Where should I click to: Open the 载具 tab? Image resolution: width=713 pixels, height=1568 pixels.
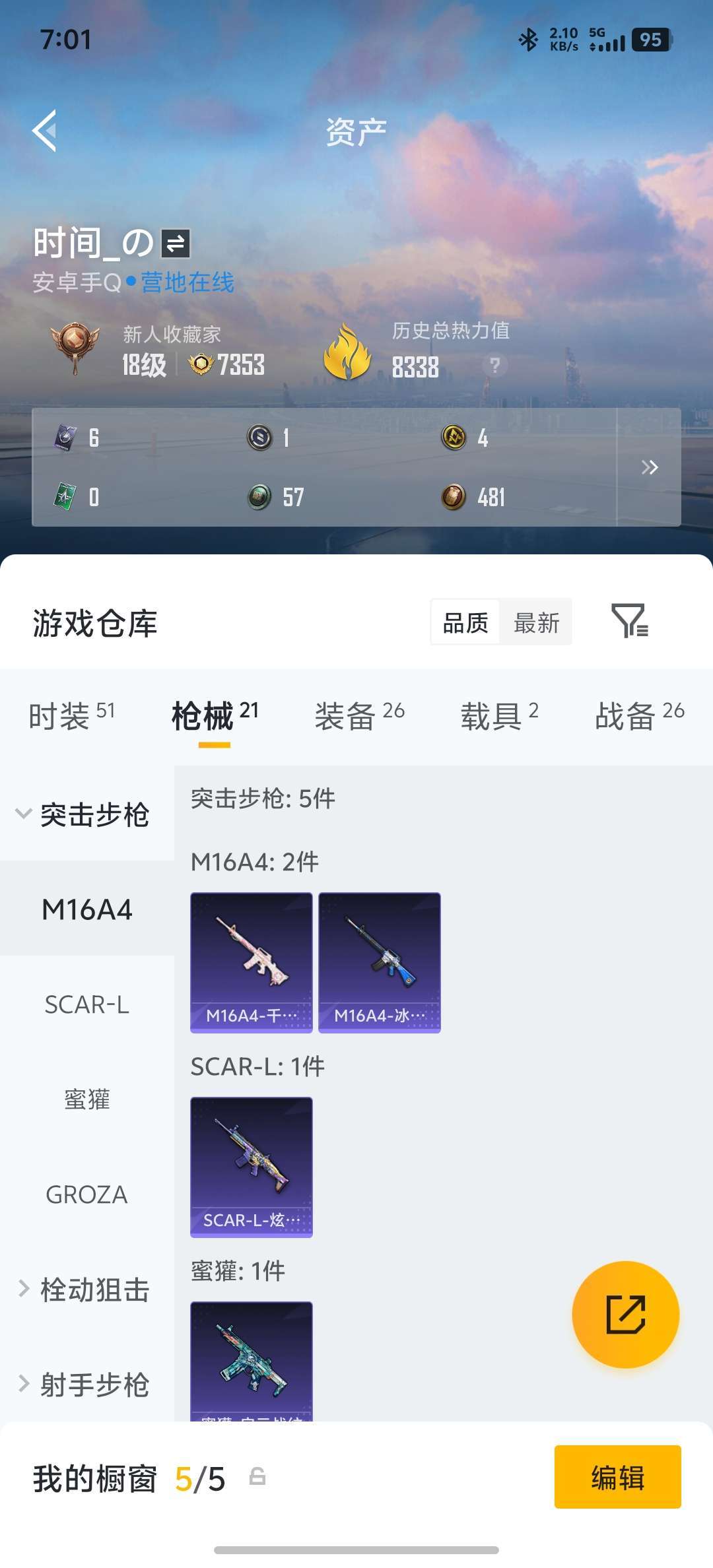[x=499, y=715]
